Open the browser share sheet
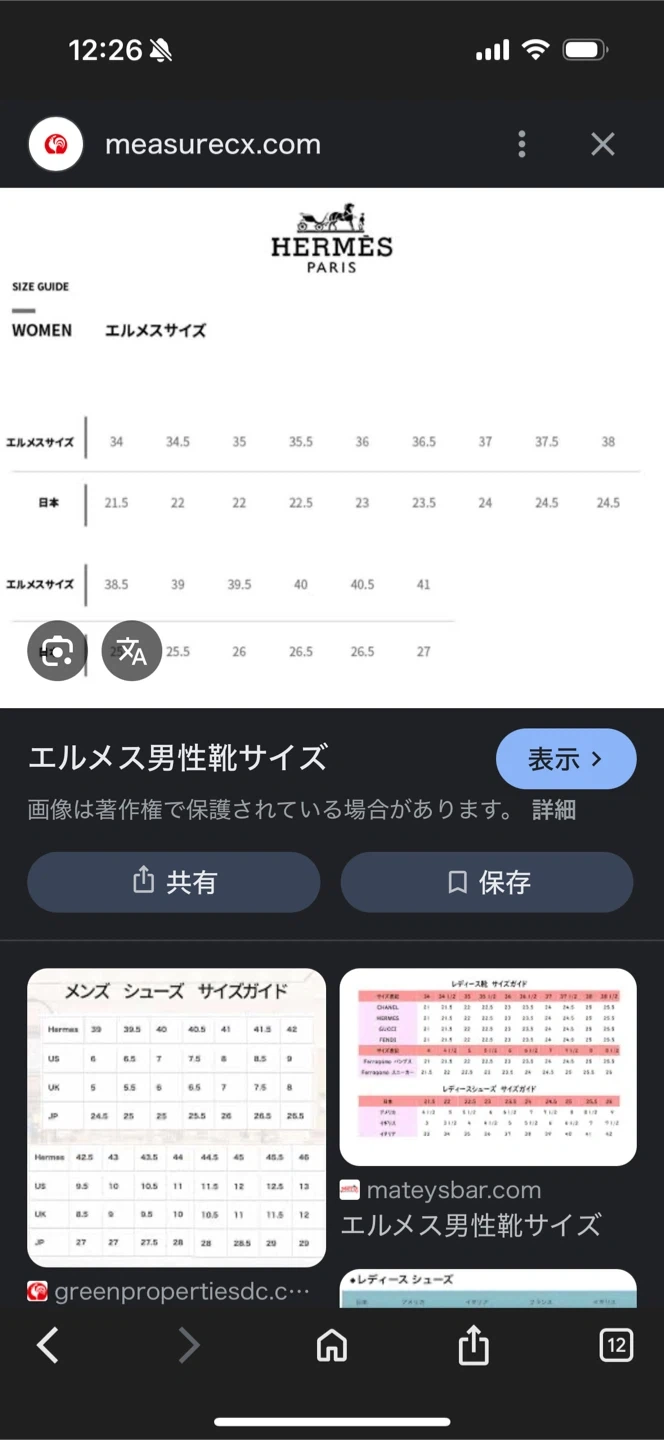This screenshot has height=1440, width=664. point(473,1346)
